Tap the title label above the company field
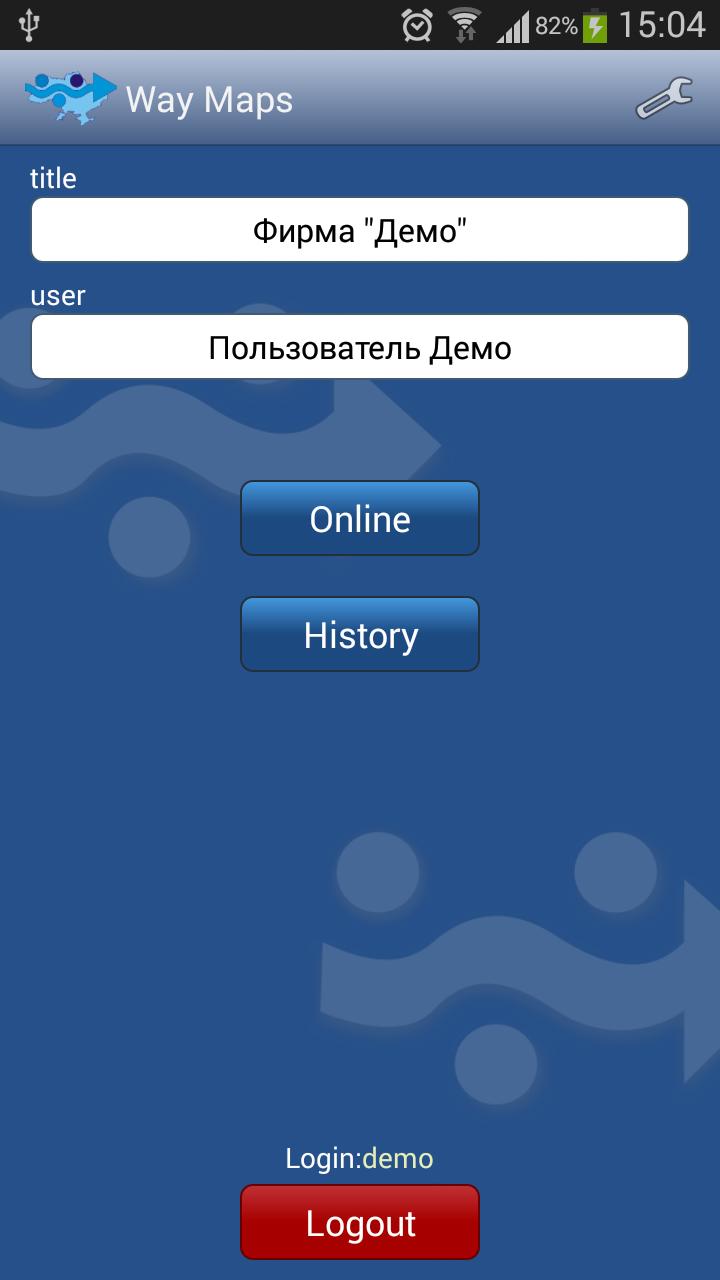The image size is (720, 1280). click(52, 178)
